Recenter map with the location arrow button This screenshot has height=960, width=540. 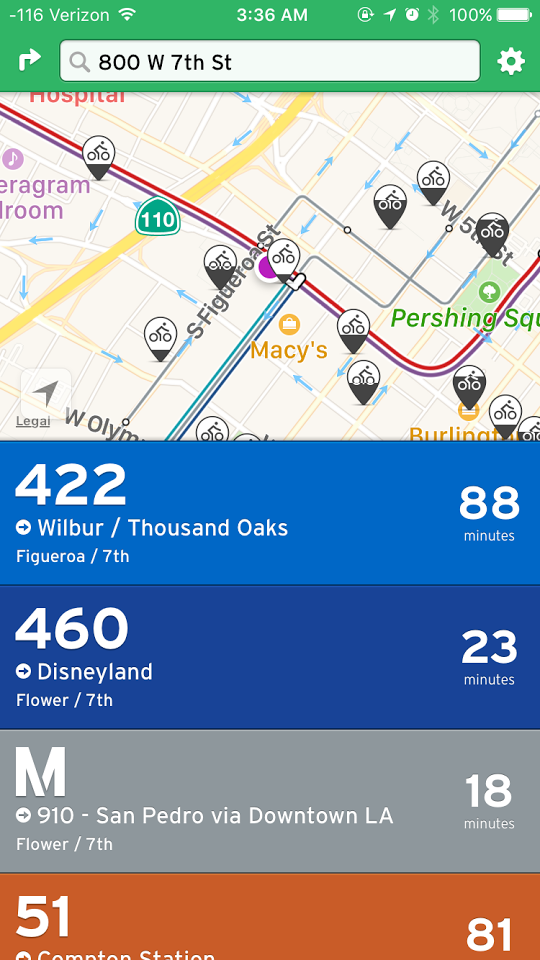(46, 392)
